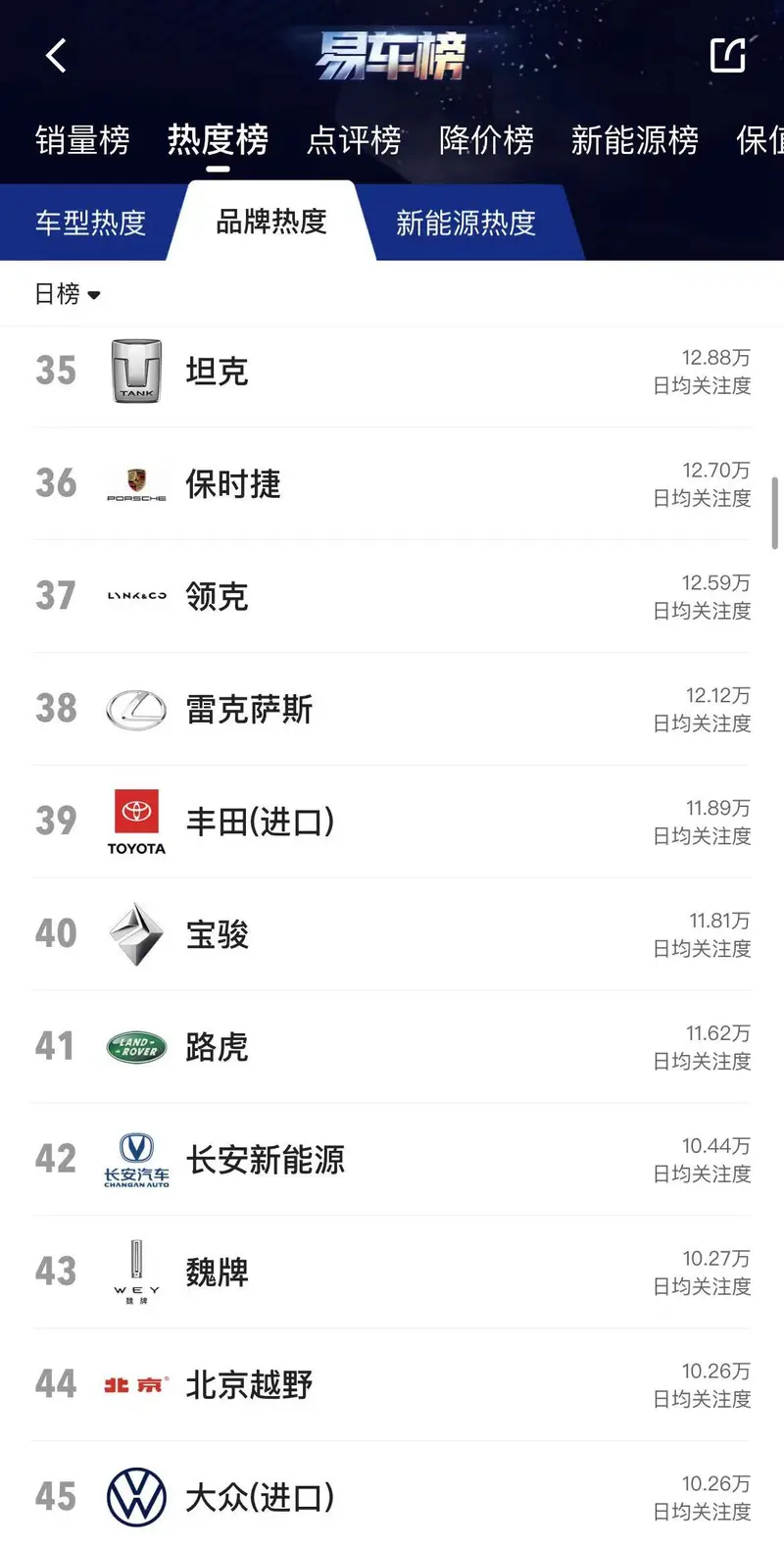Image resolution: width=784 pixels, height=1548 pixels.
Task: Select the 大众(进口) brand row
Action: [x=392, y=1497]
